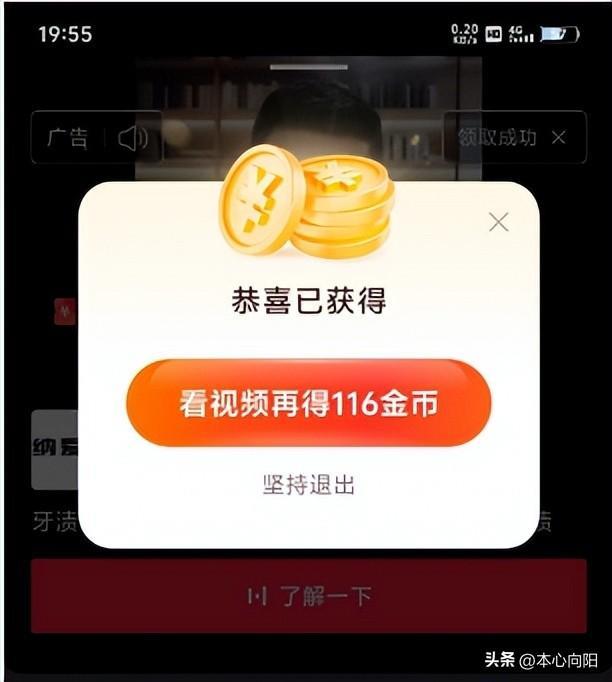Close the coin reward popup
This screenshot has height=682, width=612.
498,222
